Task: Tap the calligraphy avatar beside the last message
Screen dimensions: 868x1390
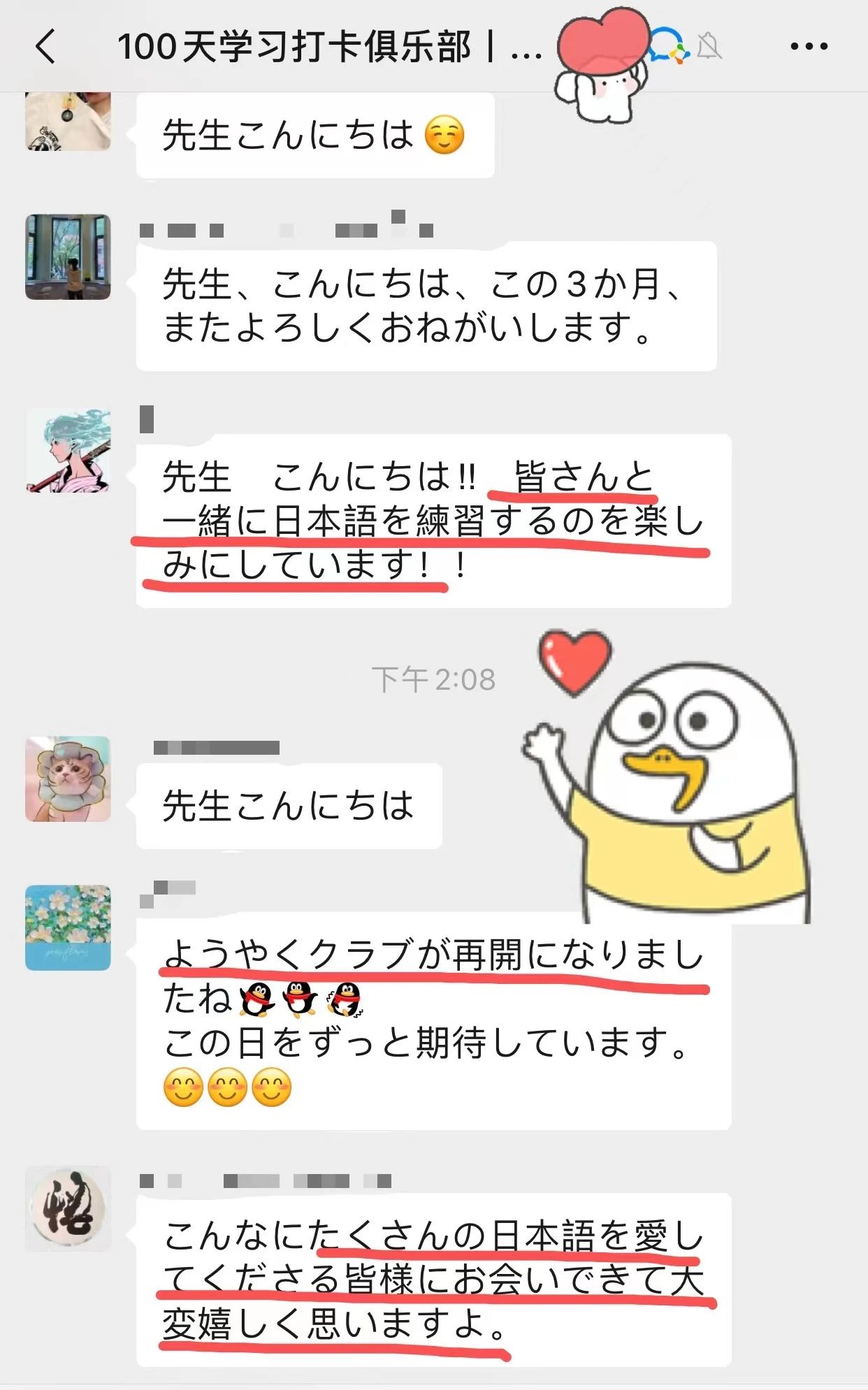Action: (x=68, y=1209)
